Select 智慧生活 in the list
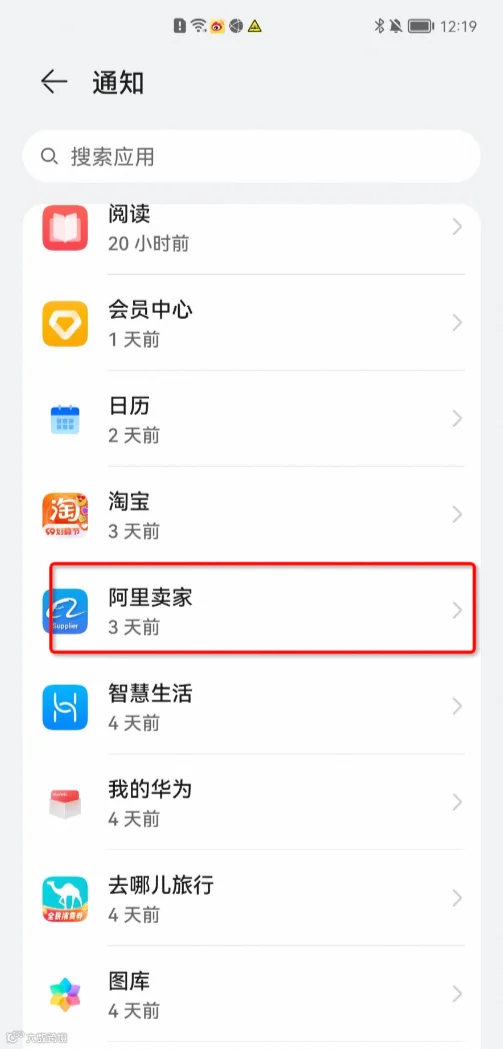 (252, 706)
